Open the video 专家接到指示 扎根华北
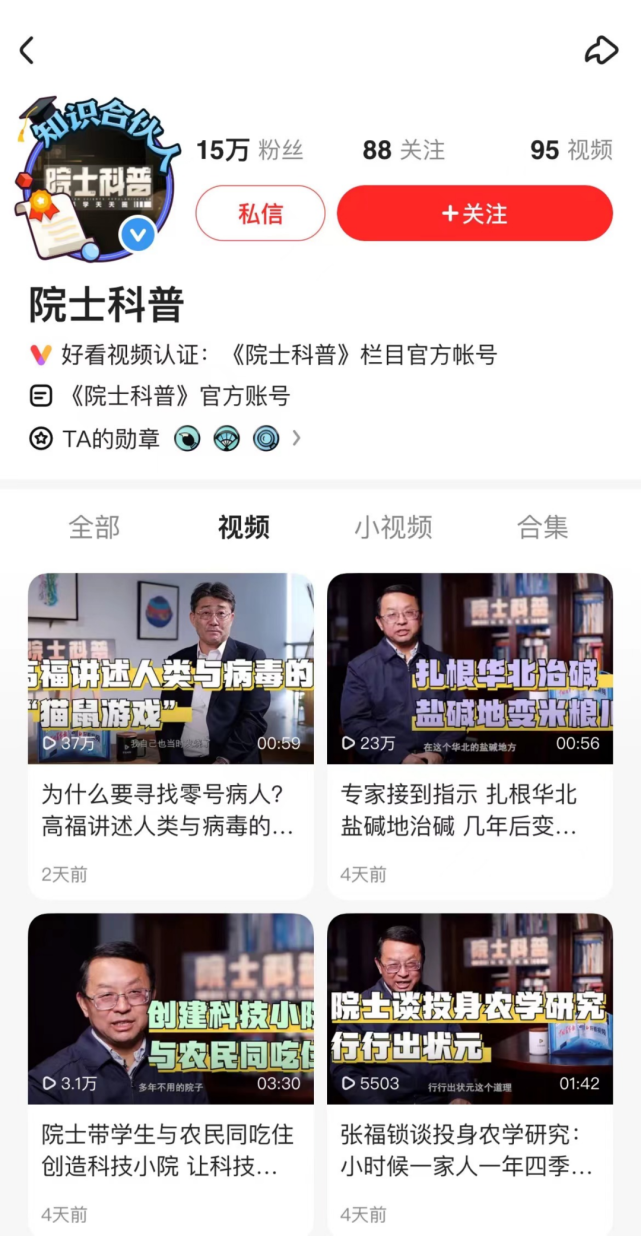Image resolution: width=641 pixels, height=1236 pixels. tap(470, 668)
